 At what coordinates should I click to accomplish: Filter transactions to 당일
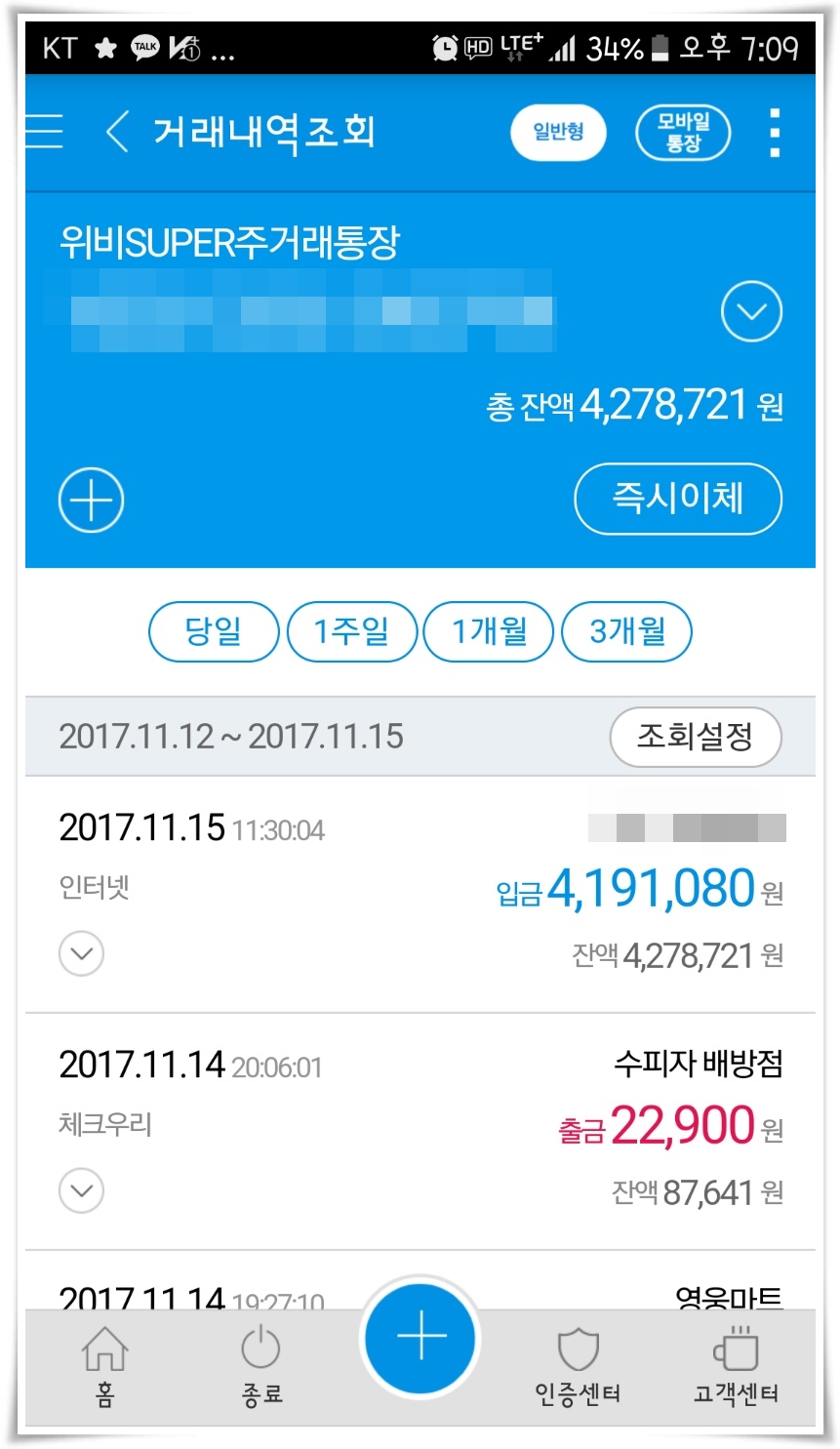214,631
